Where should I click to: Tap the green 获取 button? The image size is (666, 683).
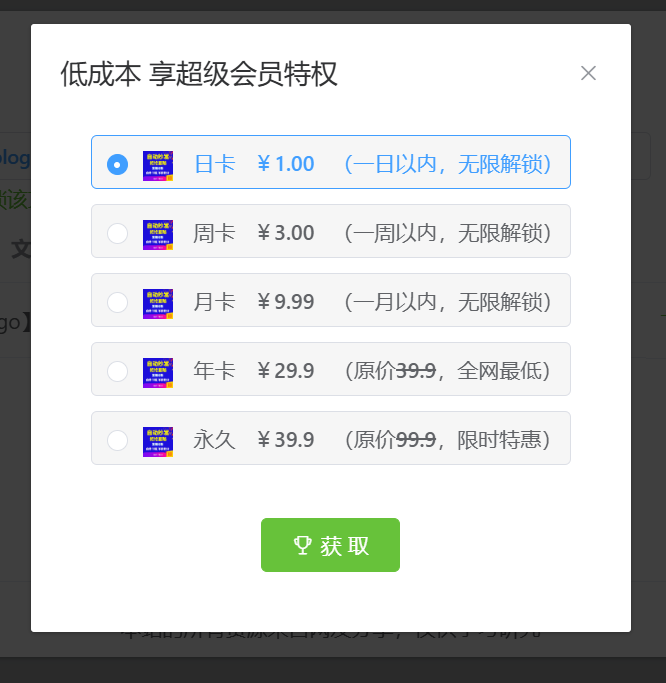(x=330, y=545)
